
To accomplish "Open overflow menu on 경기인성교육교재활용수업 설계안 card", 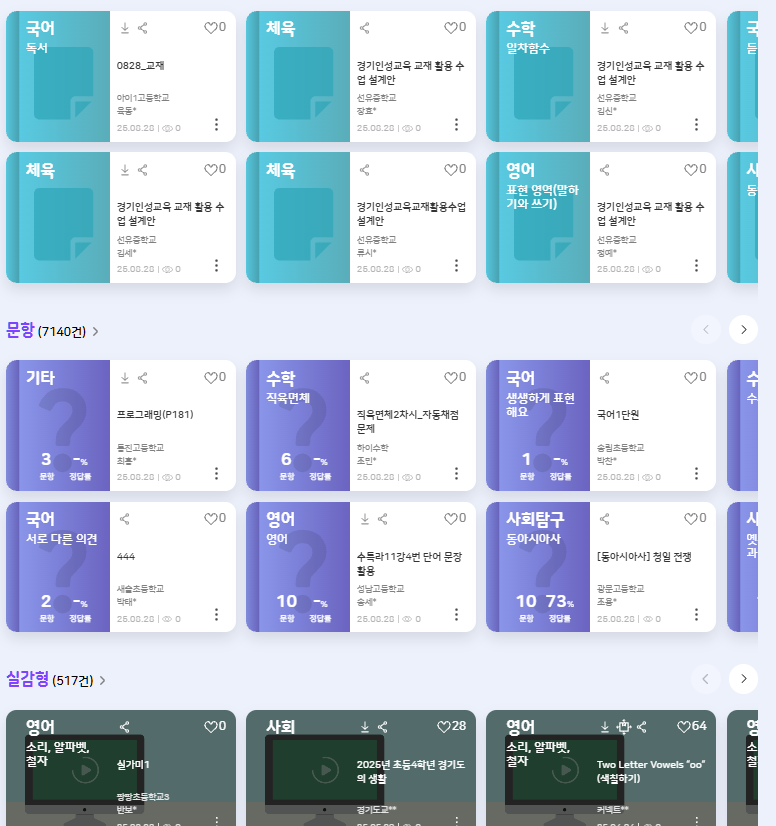I will click(457, 265).
